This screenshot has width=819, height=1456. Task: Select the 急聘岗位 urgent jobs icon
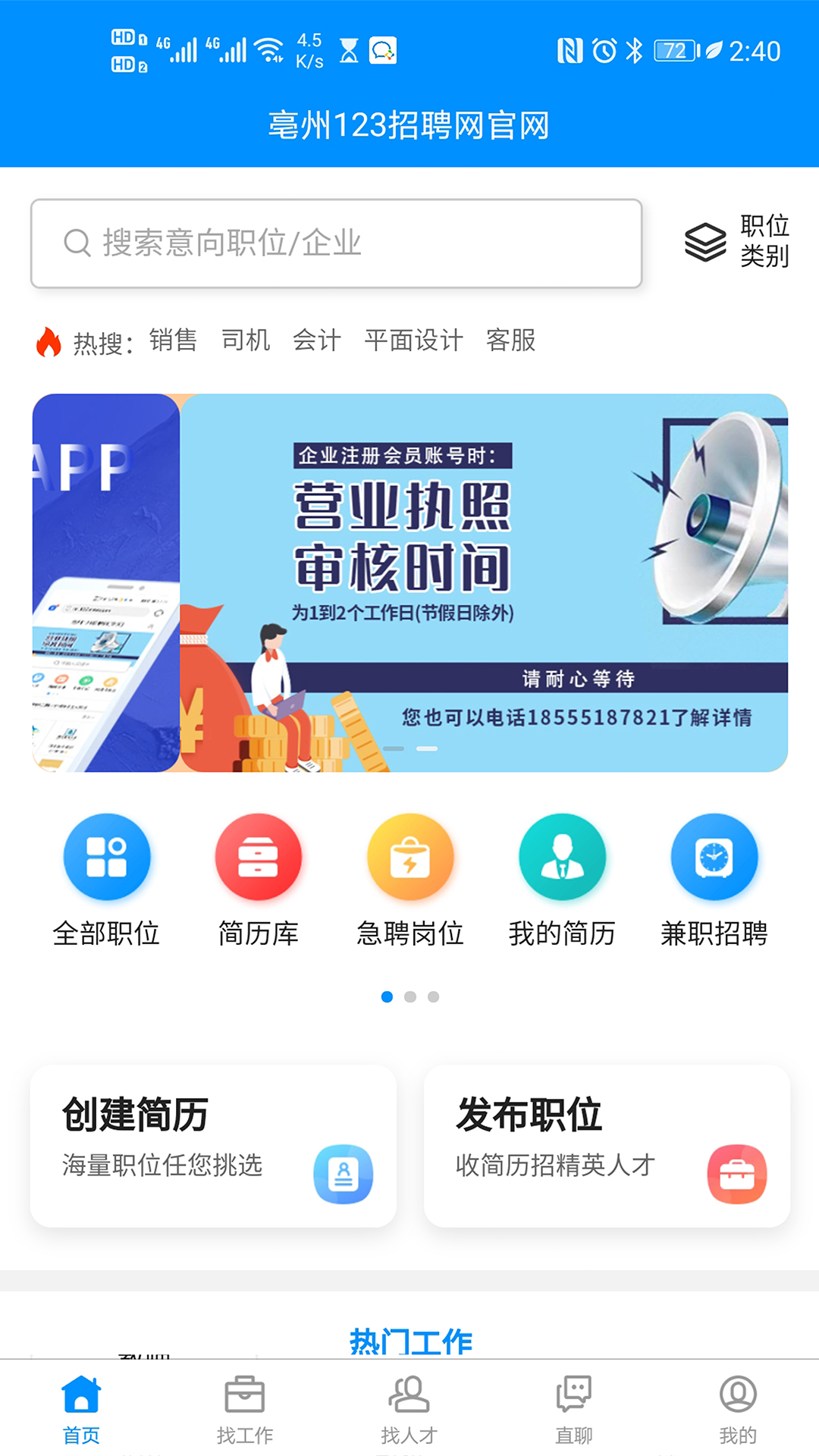411,858
